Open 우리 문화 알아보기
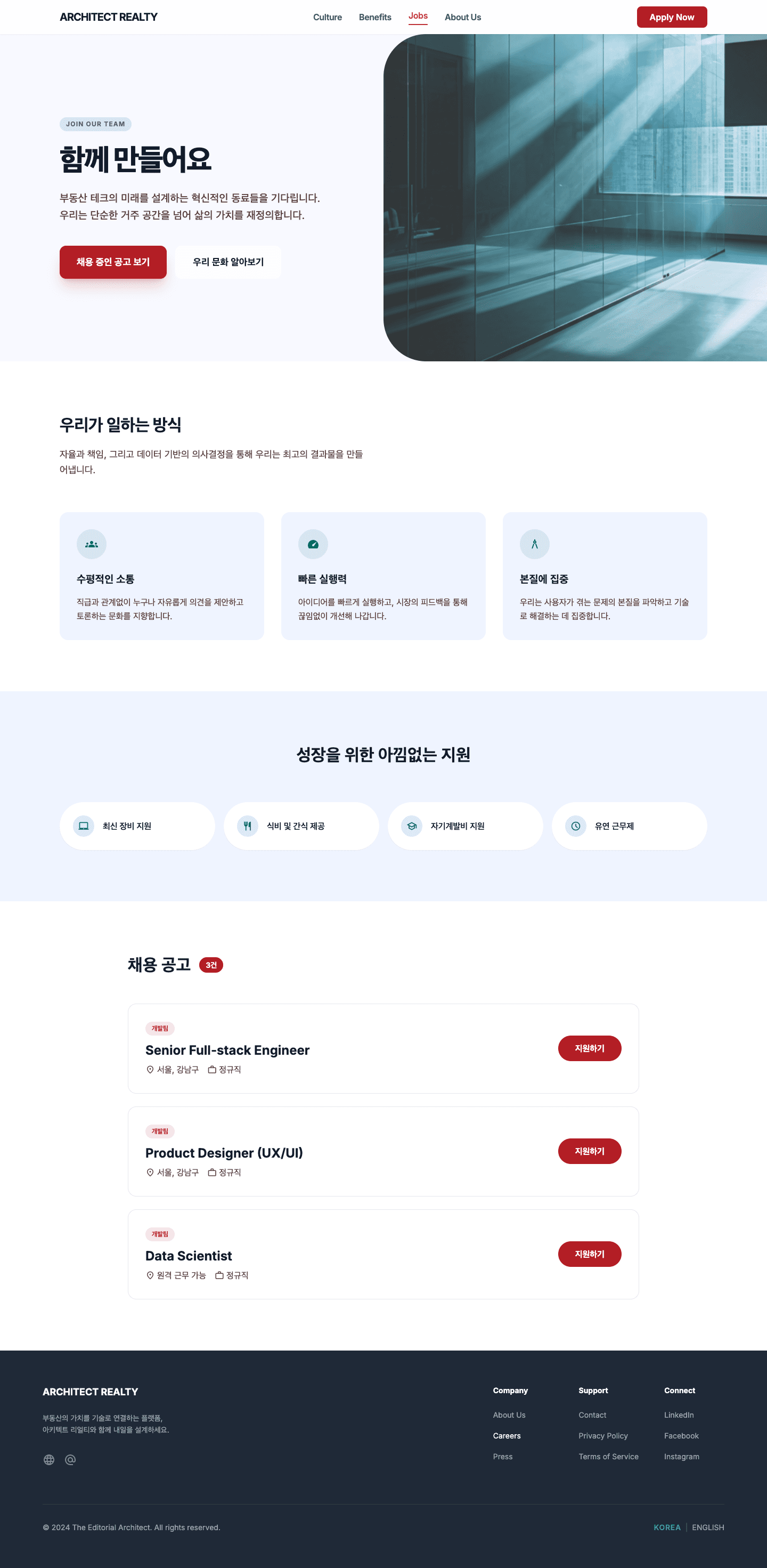This screenshot has width=767, height=1568. [x=228, y=262]
